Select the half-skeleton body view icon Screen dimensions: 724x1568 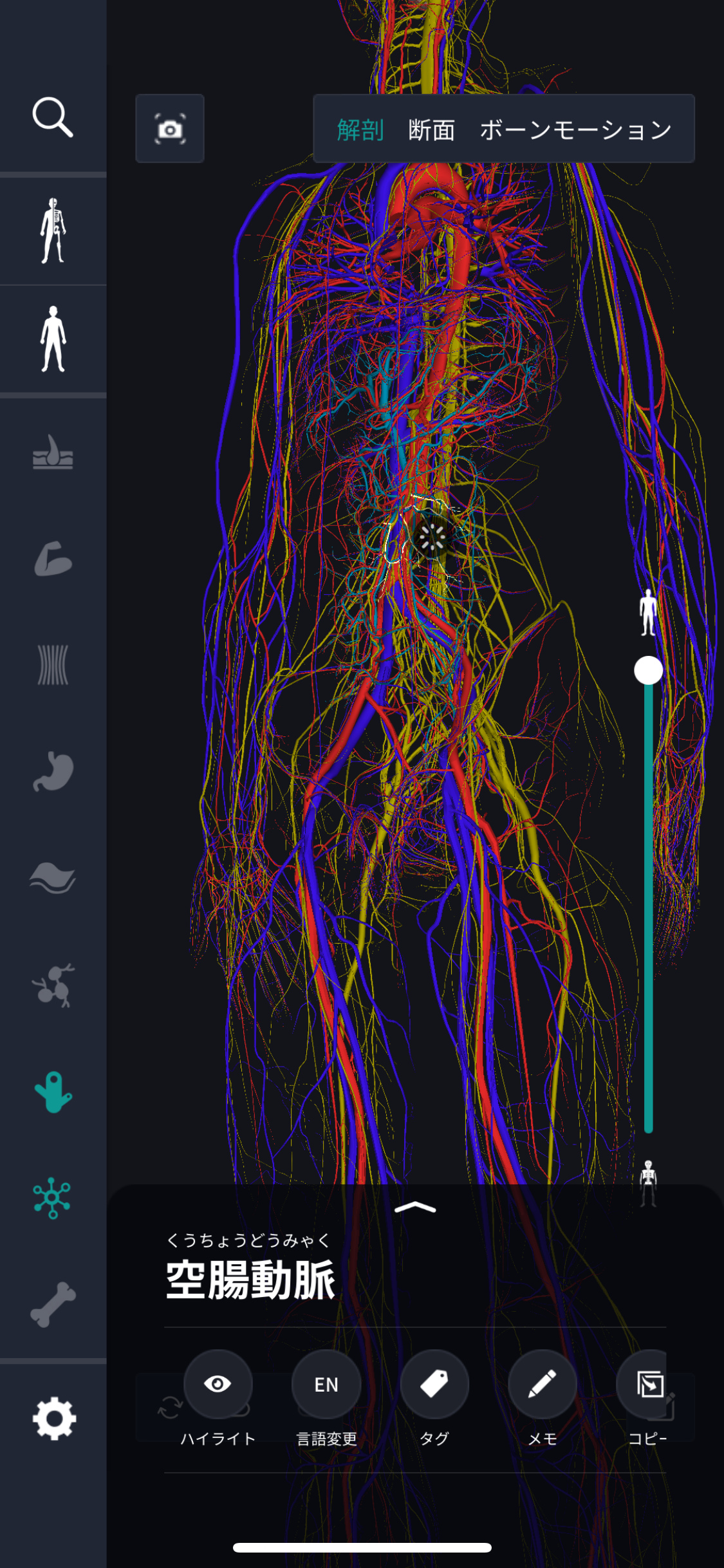pyautogui.click(x=53, y=230)
